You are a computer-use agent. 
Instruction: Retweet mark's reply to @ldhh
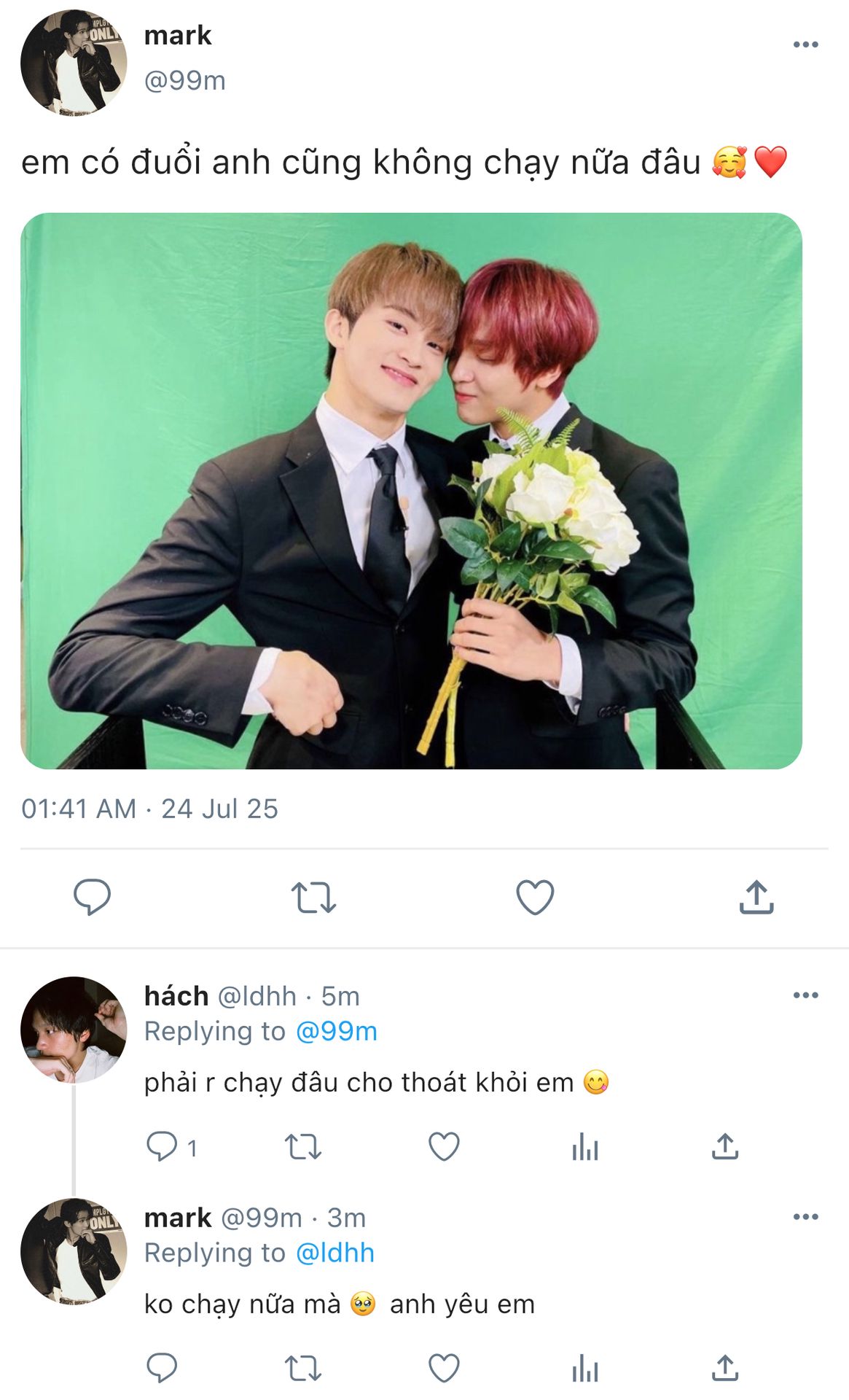(302, 1368)
